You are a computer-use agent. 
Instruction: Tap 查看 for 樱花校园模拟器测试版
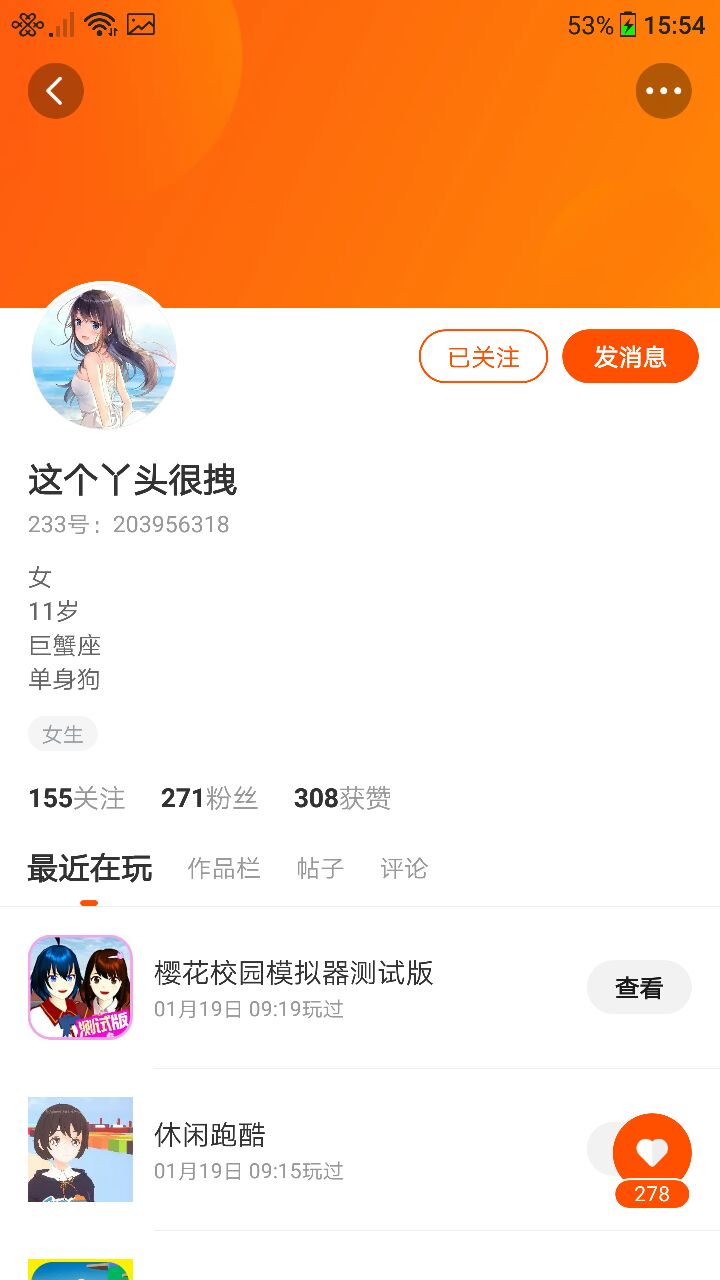639,988
